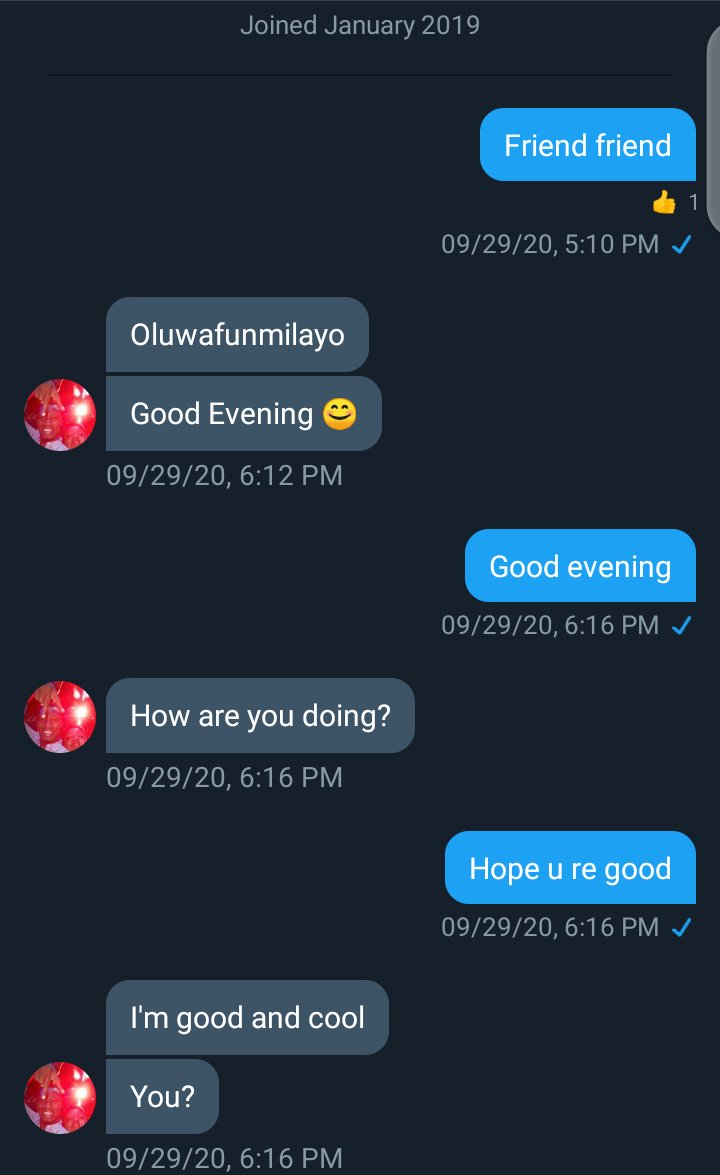Open profile picture beside the You? message
The image size is (720, 1175).
click(60, 1097)
